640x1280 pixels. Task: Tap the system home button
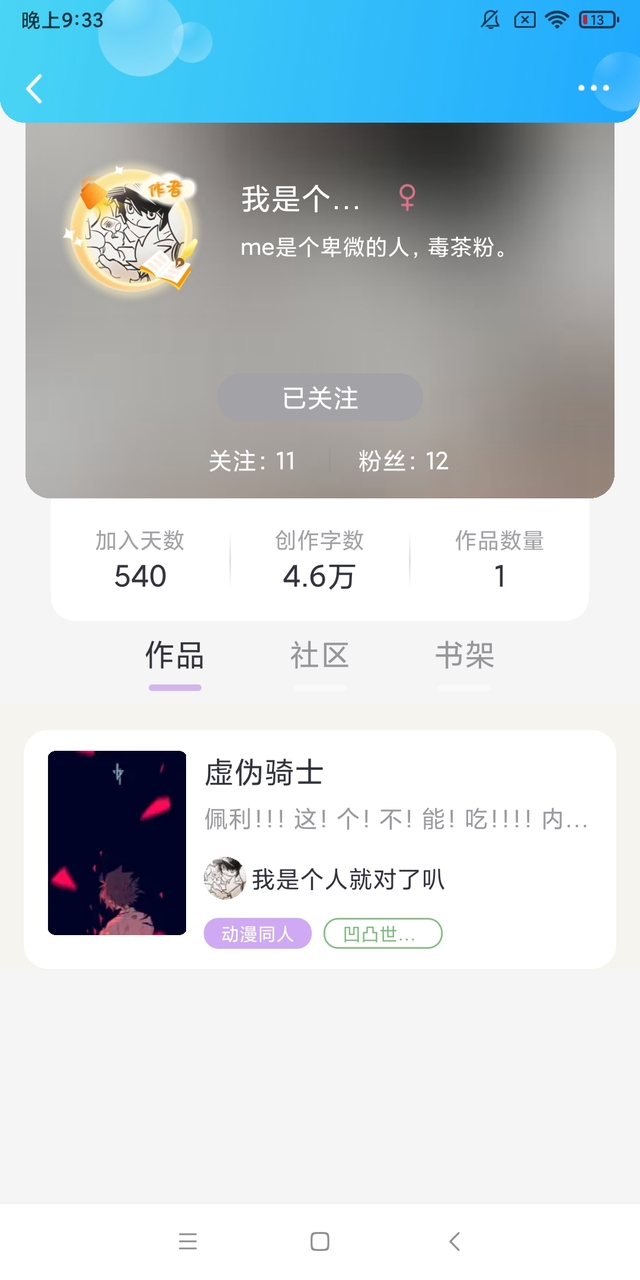click(320, 1241)
